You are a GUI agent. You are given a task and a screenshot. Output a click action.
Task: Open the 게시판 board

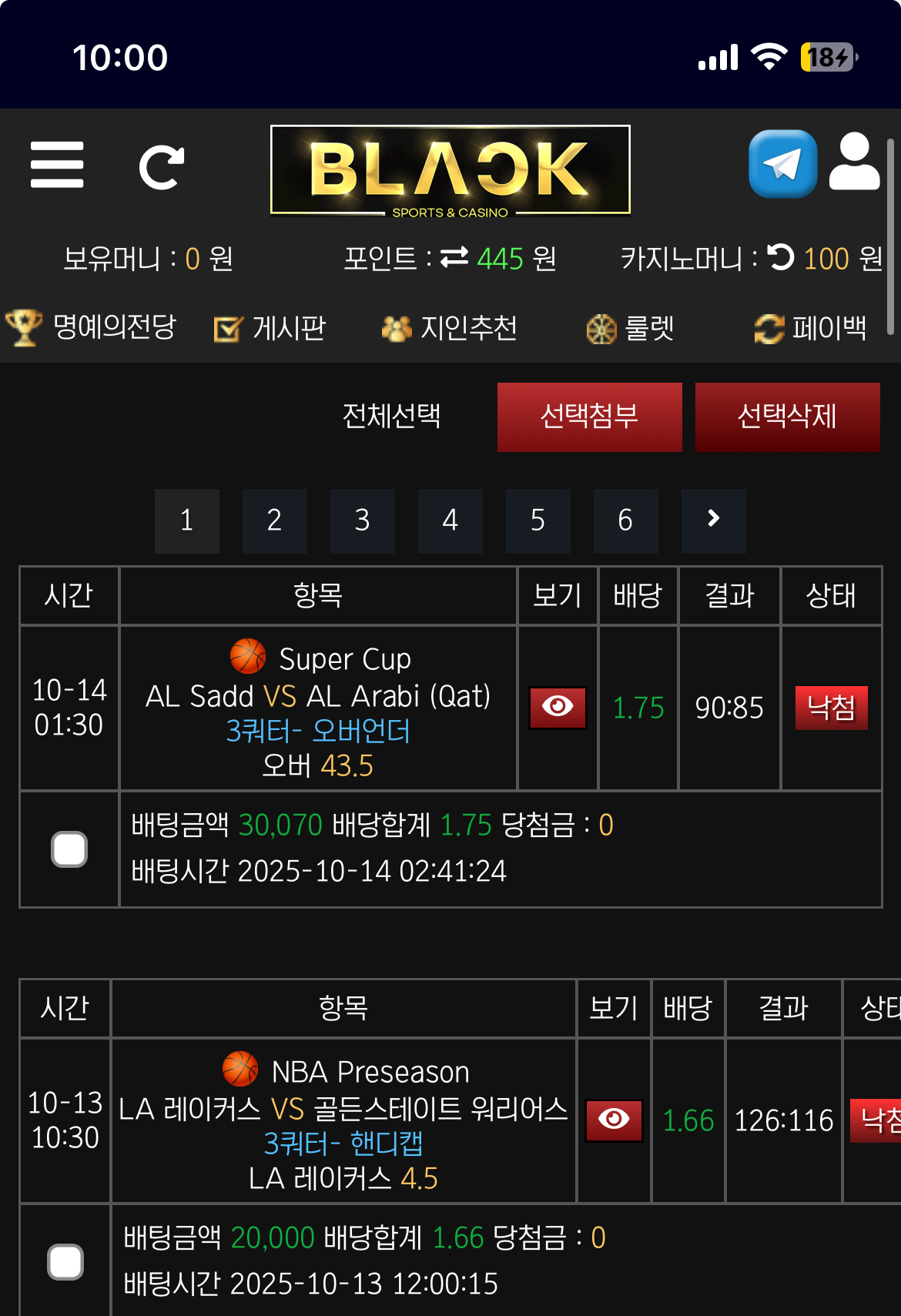coord(270,329)
